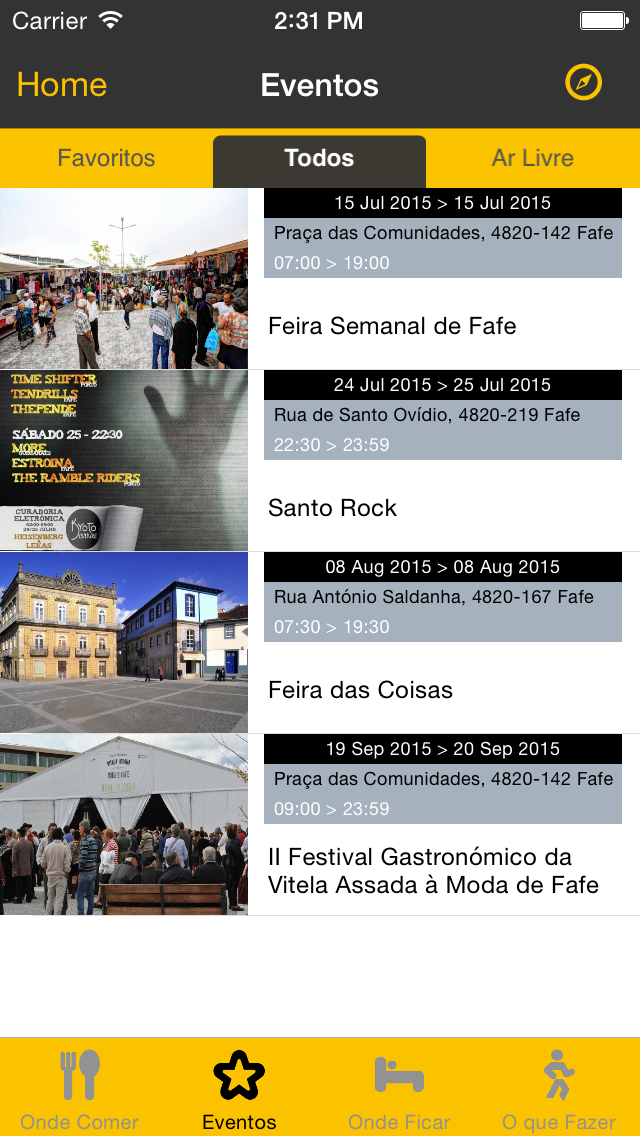The height and width of the screenshot is (1136, 640).
Task: Open the Feira das Coisas event
Action: click(360, 690)
